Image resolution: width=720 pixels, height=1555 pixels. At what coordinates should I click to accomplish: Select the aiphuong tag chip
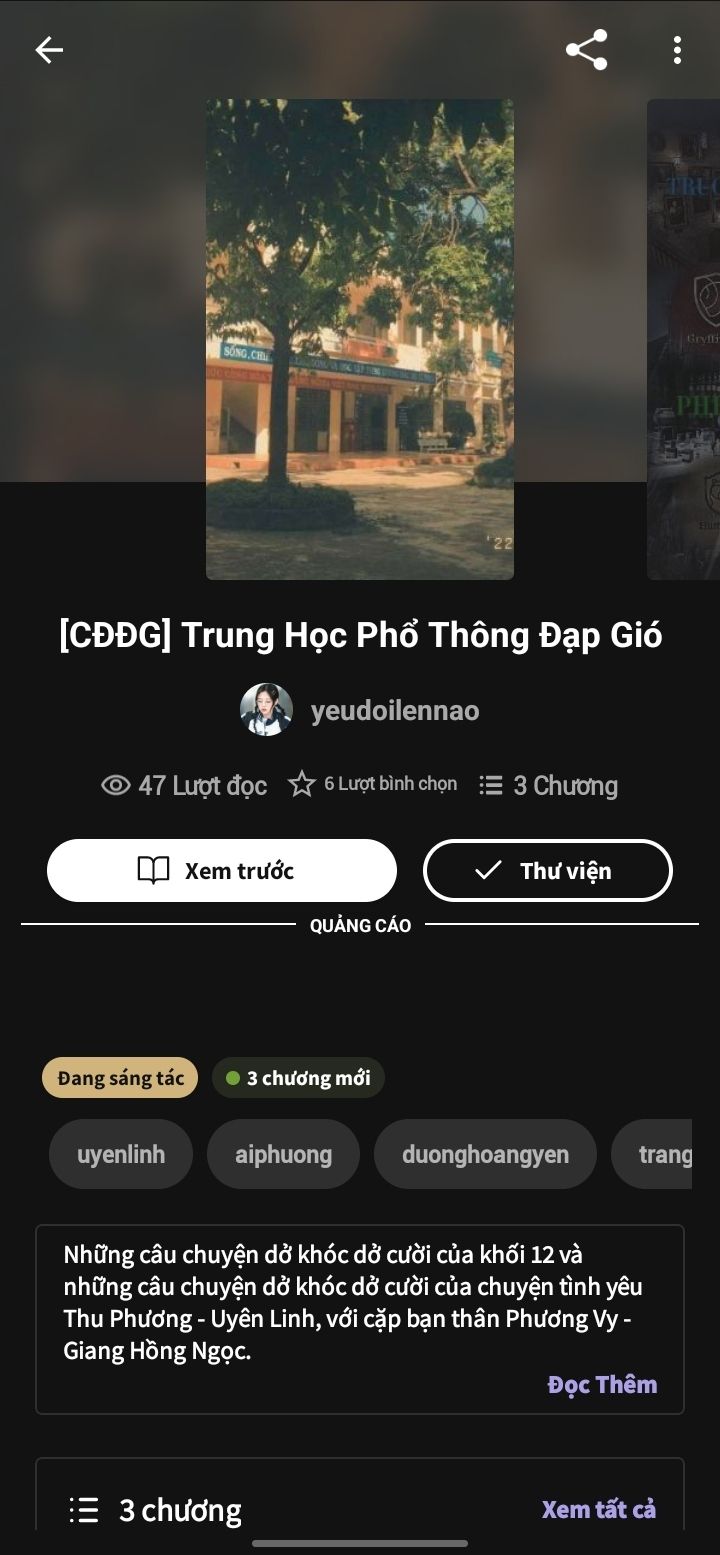tap(283, 1154)
